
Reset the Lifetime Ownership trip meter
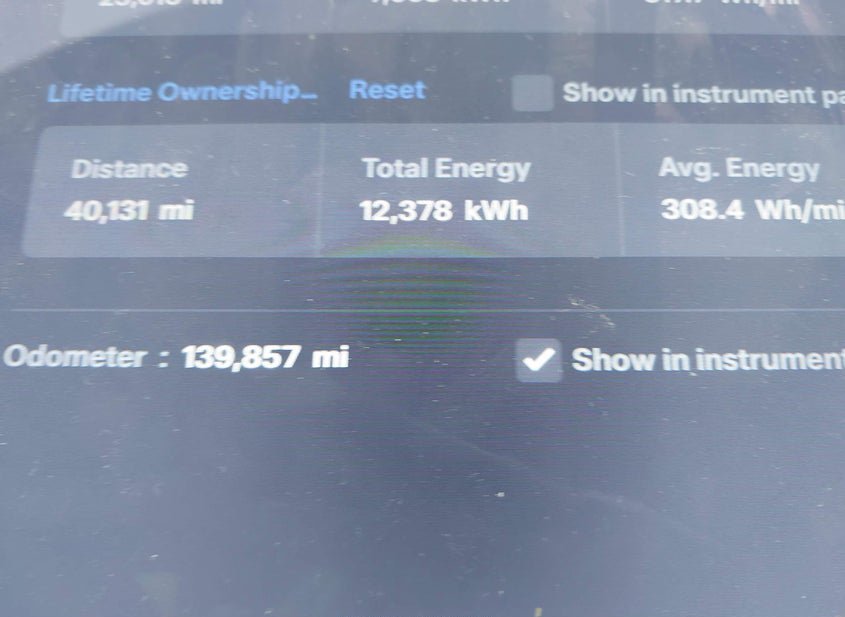coord(387,90)
